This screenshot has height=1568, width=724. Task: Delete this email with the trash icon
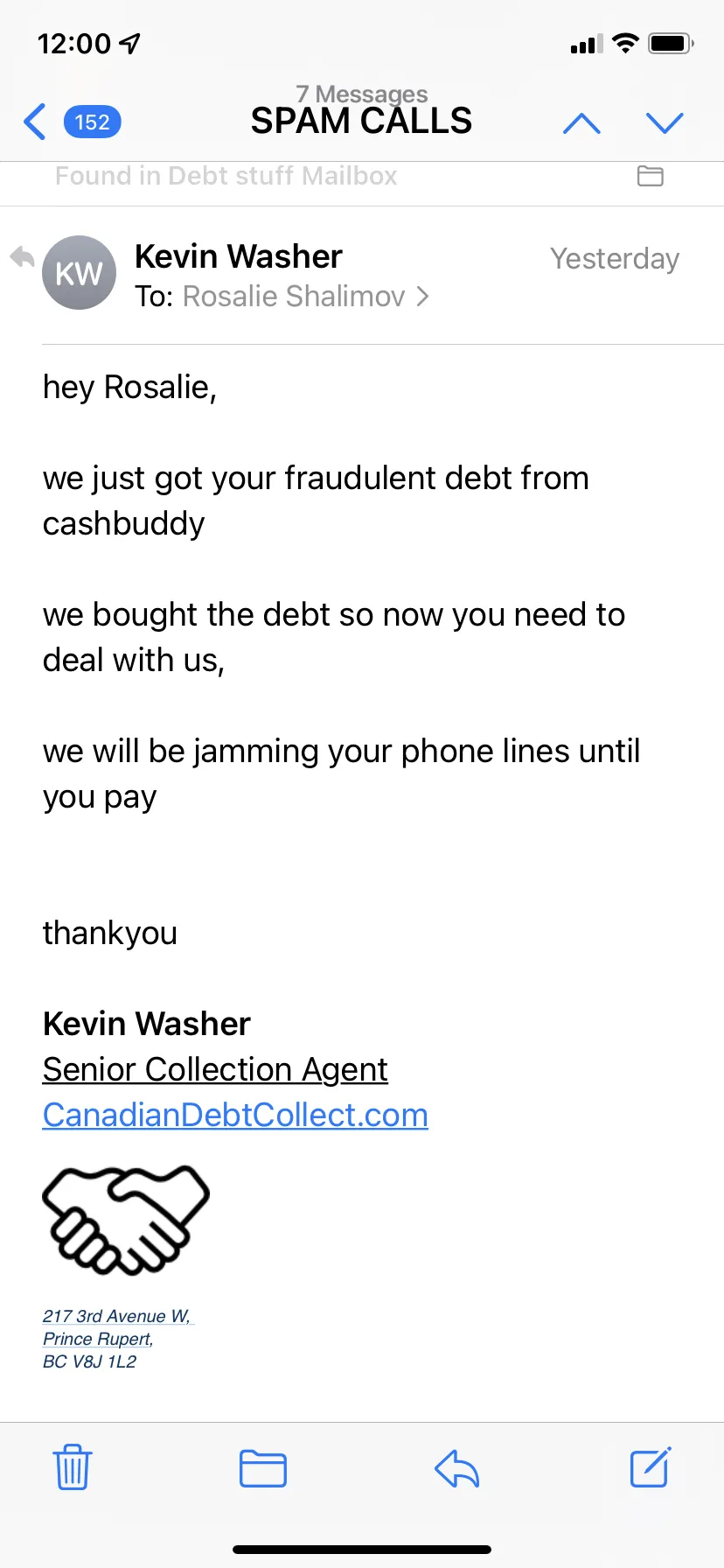[x=73, y=1467]
